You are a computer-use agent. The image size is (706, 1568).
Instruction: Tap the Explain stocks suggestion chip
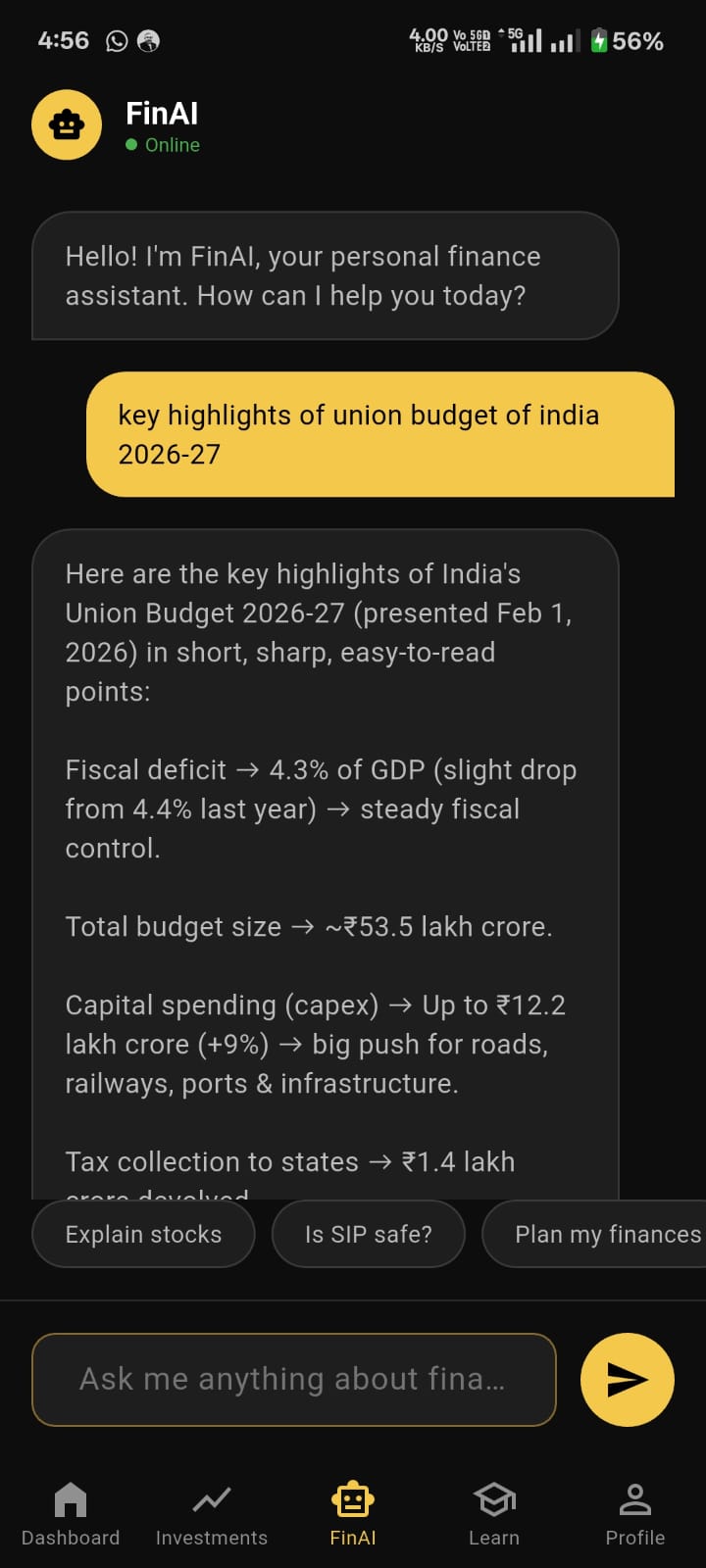point(143,1234)
